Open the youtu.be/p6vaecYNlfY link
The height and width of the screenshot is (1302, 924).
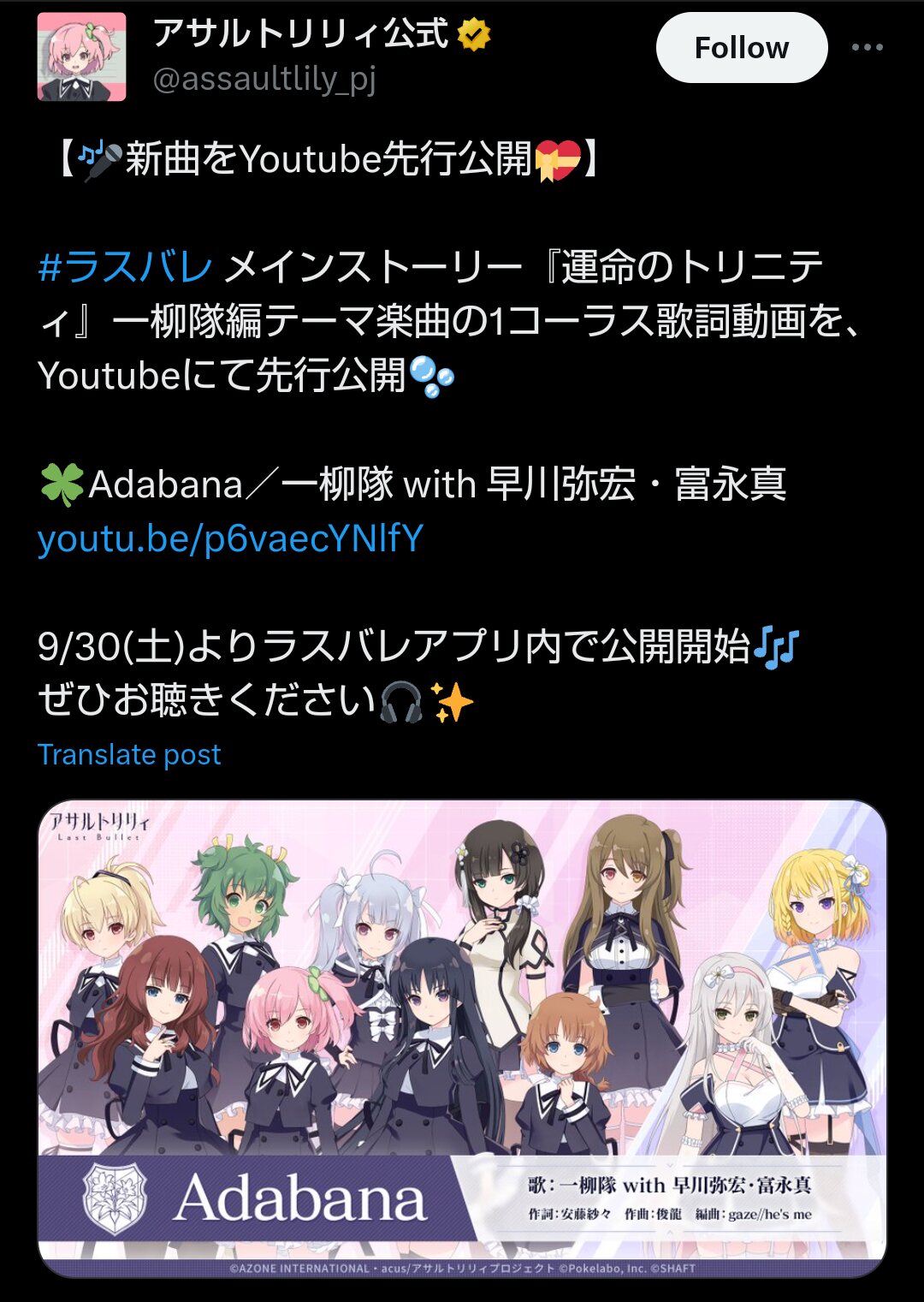pos(231,539)
